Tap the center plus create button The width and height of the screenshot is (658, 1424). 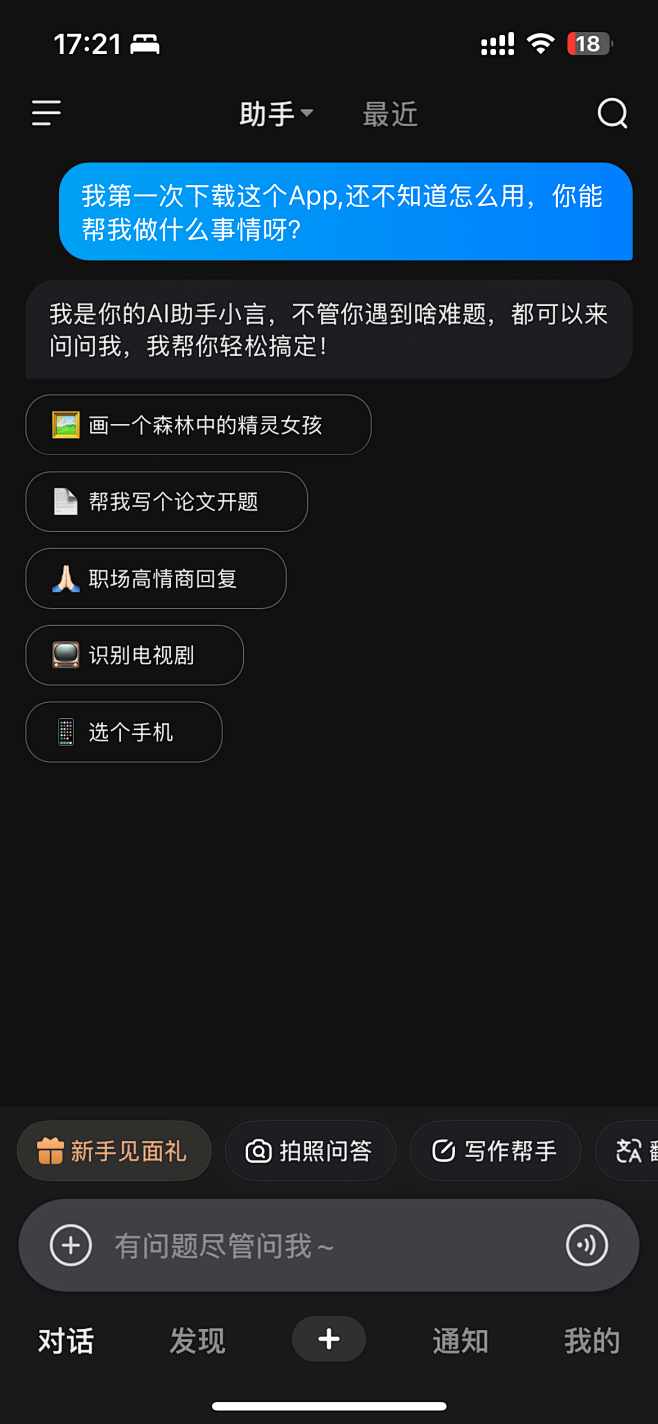[x=329, y=1339]
